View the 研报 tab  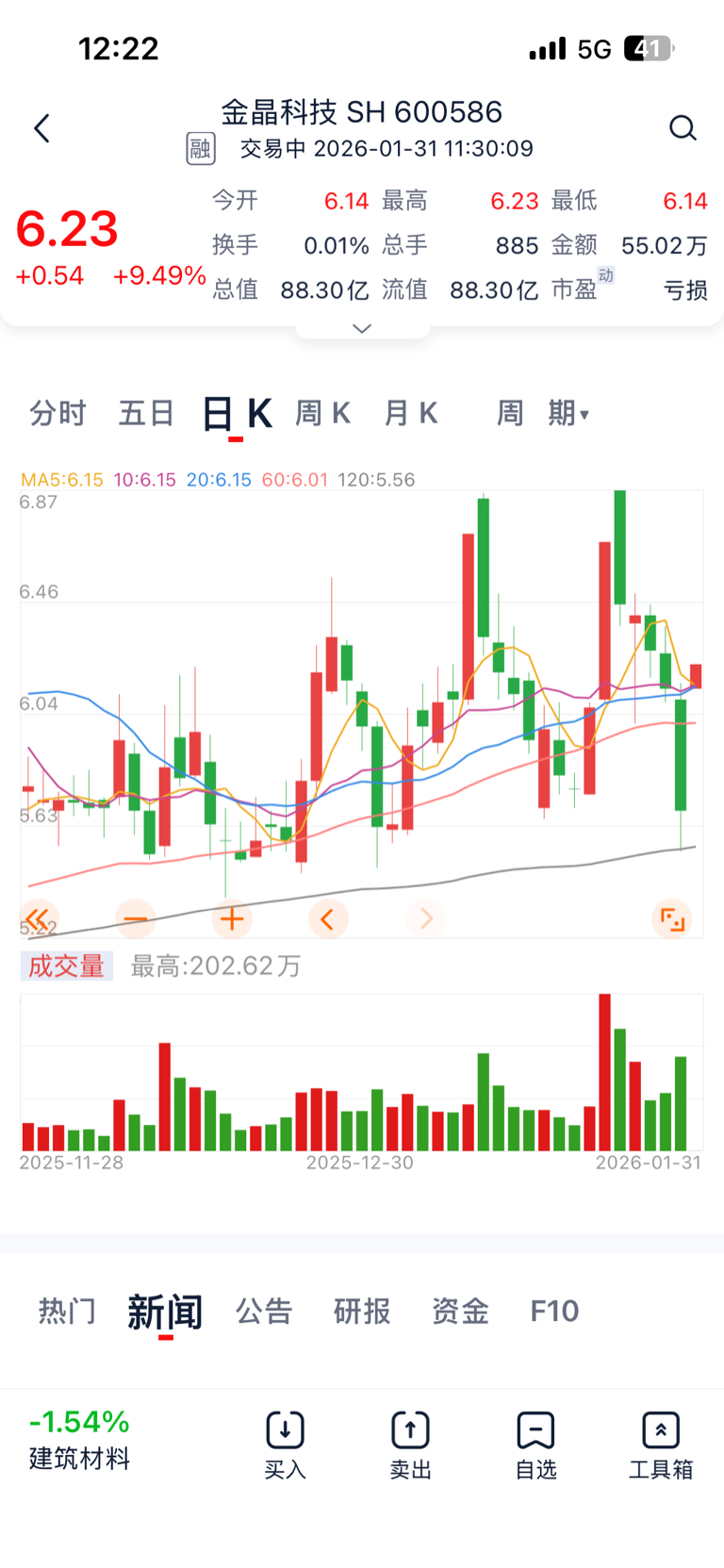pyautogui.click(x=362, y=1311)
